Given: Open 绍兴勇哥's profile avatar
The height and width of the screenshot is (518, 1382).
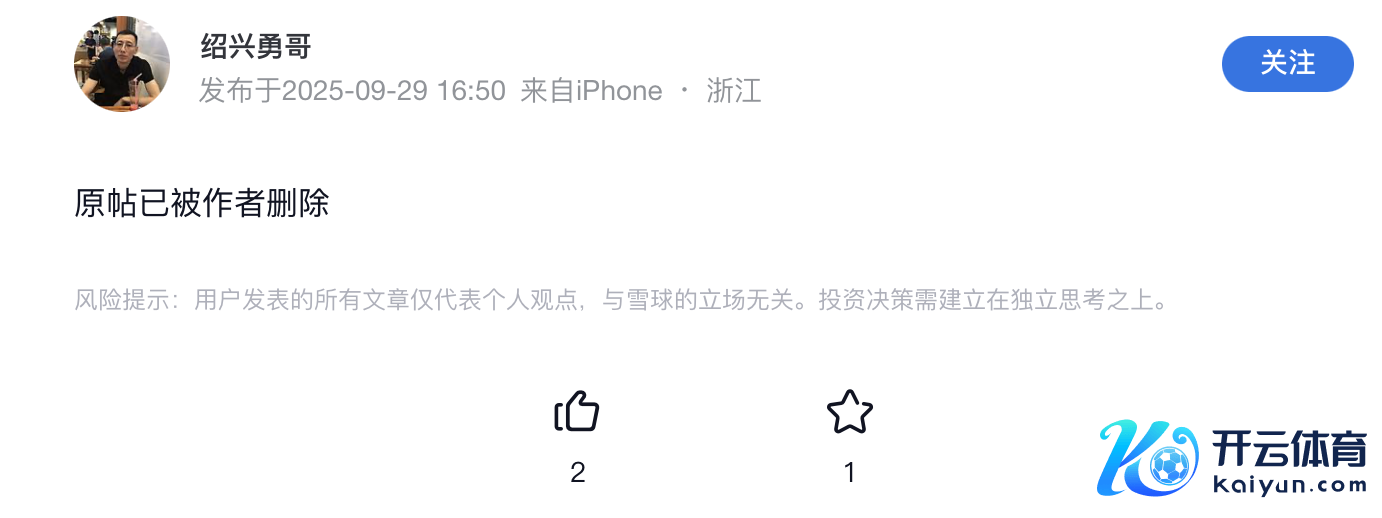Looking at the screenshot, I should 122,64.
